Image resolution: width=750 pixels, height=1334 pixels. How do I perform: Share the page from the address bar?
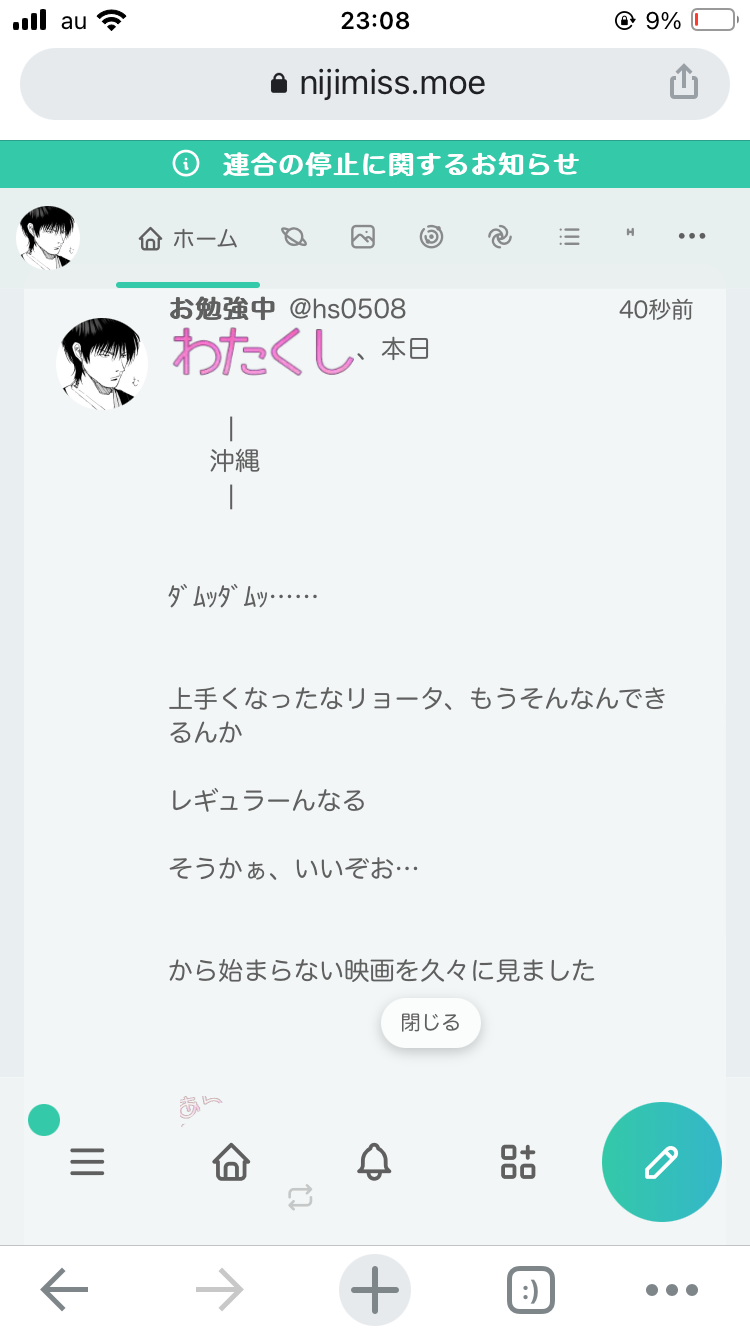683,83
